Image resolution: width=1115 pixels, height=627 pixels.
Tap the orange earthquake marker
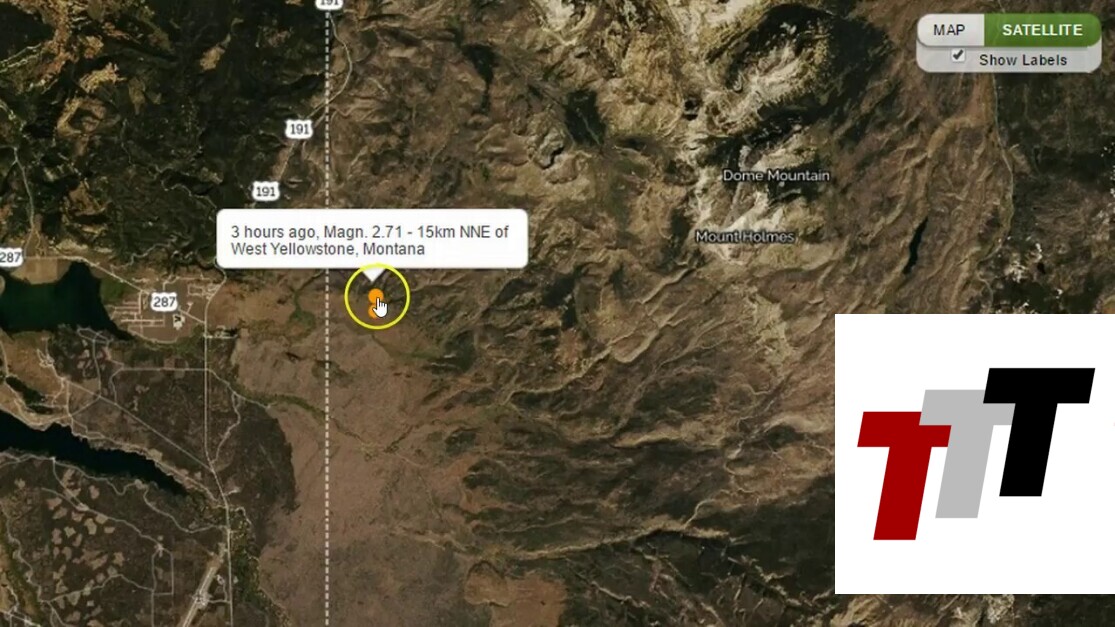(x=375, y=298)
